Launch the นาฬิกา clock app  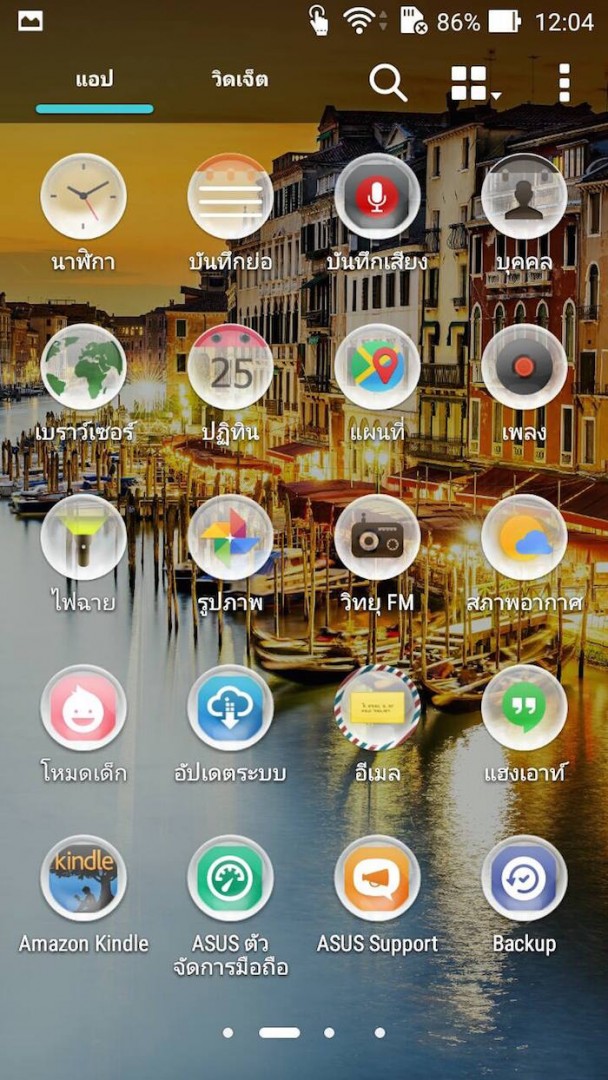pyautogui.click(x=83, y=197)
